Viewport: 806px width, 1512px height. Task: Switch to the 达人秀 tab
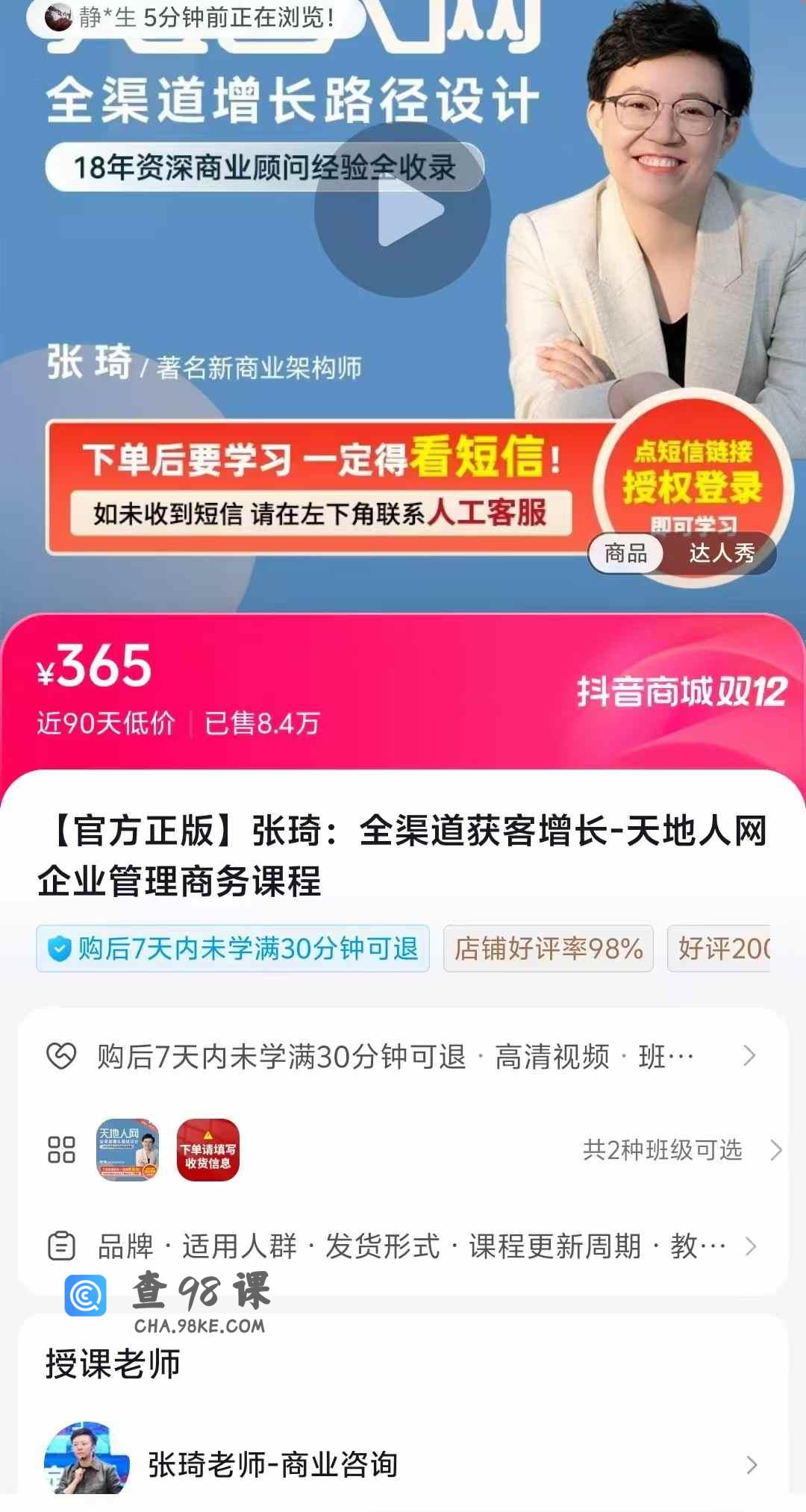click(721, 553)
